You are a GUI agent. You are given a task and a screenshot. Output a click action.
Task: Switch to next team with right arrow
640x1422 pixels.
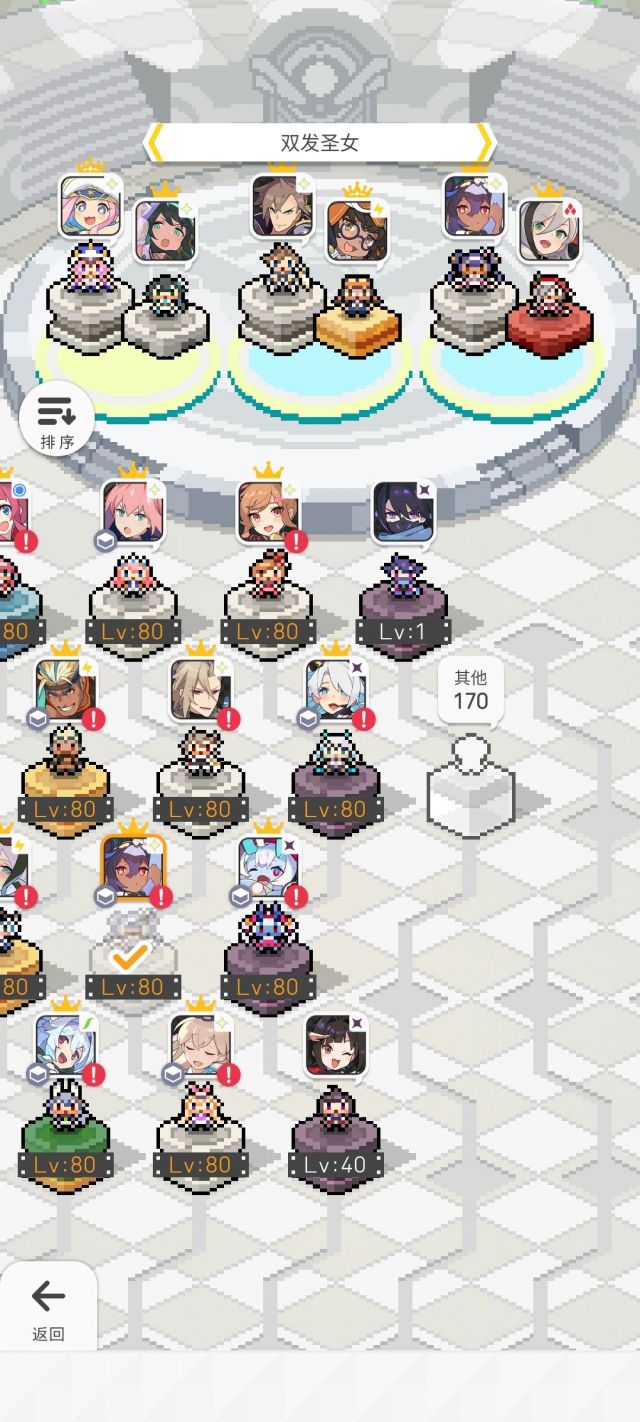click(x=484, y=143)
